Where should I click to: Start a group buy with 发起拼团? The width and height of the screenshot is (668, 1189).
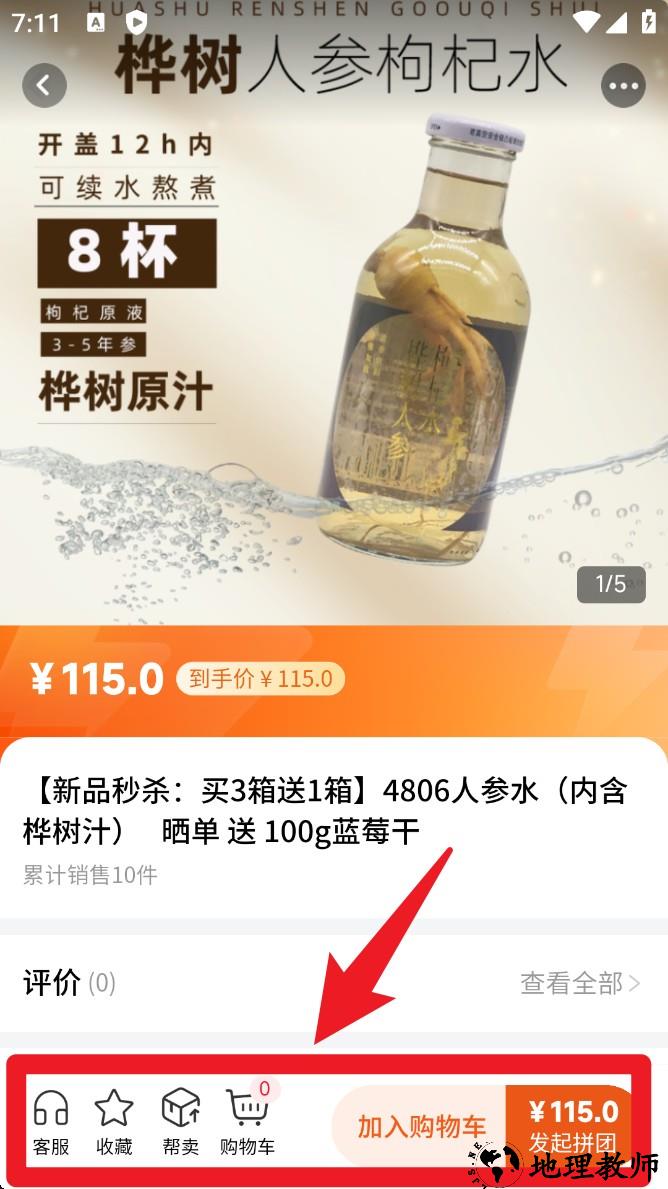[570, 1124]
